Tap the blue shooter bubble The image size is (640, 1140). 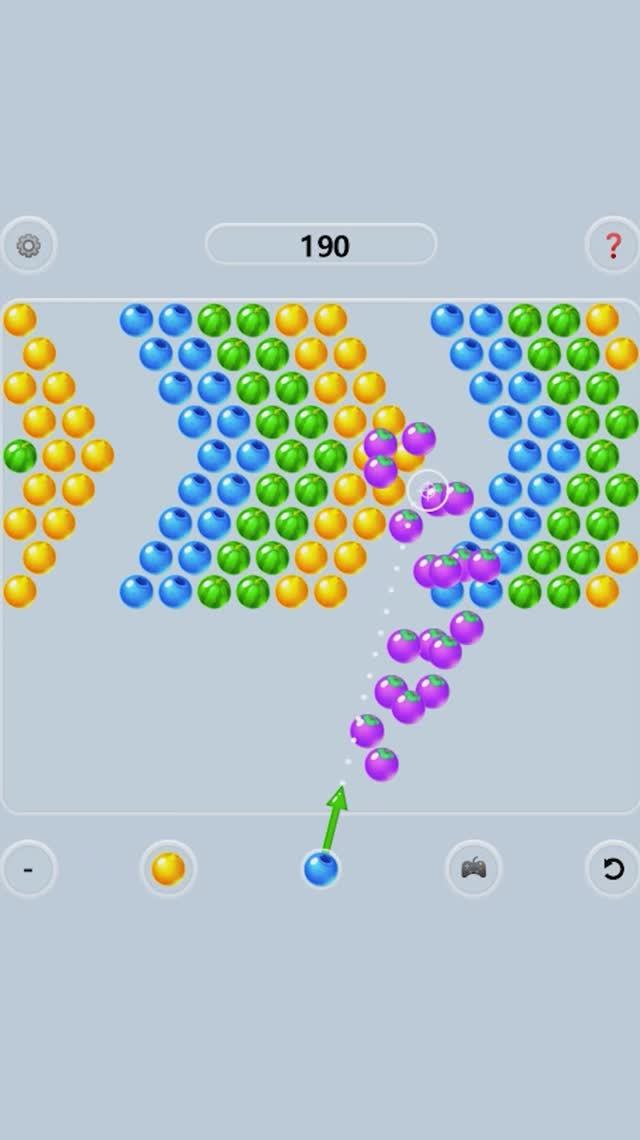pos(321,869)
